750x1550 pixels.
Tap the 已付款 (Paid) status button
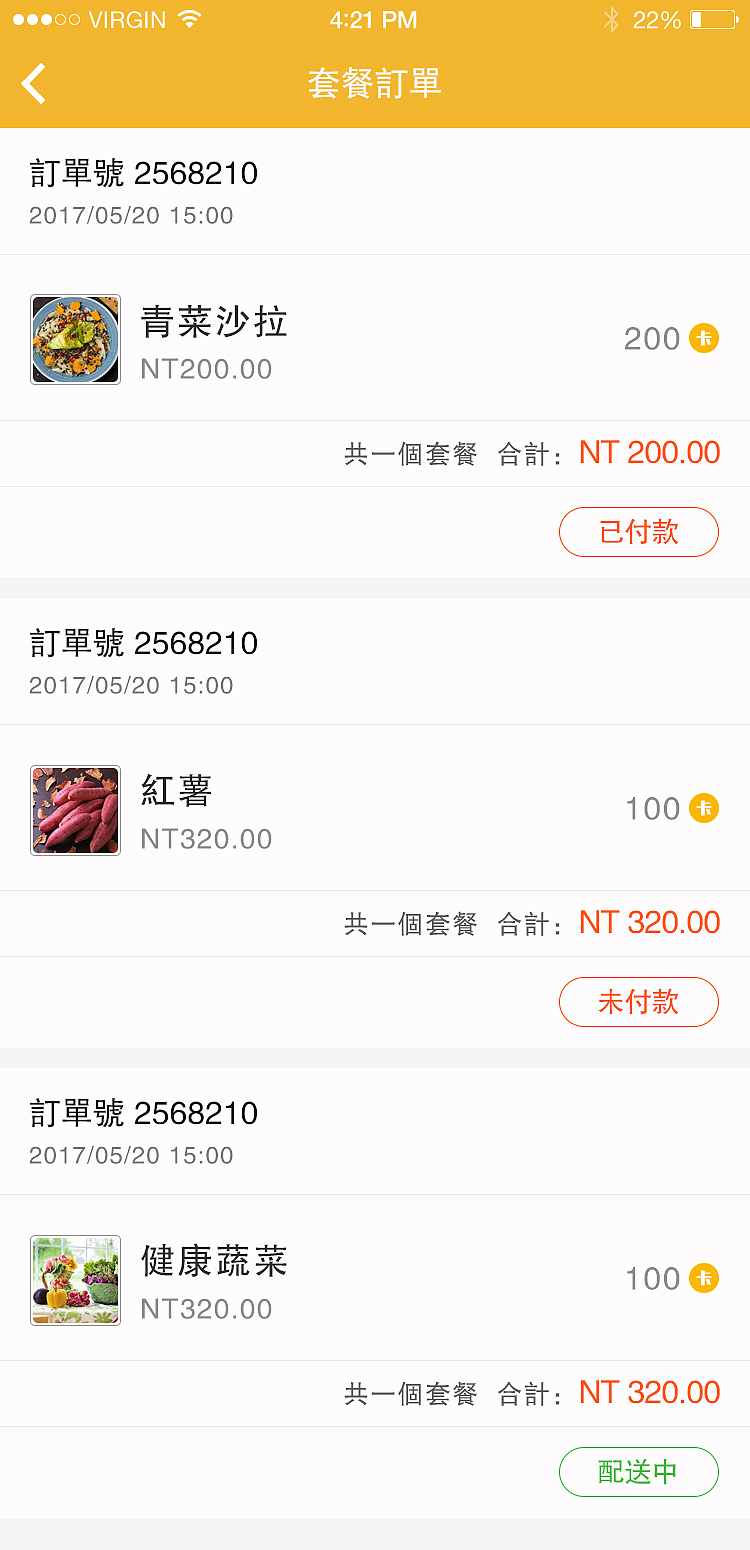(x=639, y=532)
